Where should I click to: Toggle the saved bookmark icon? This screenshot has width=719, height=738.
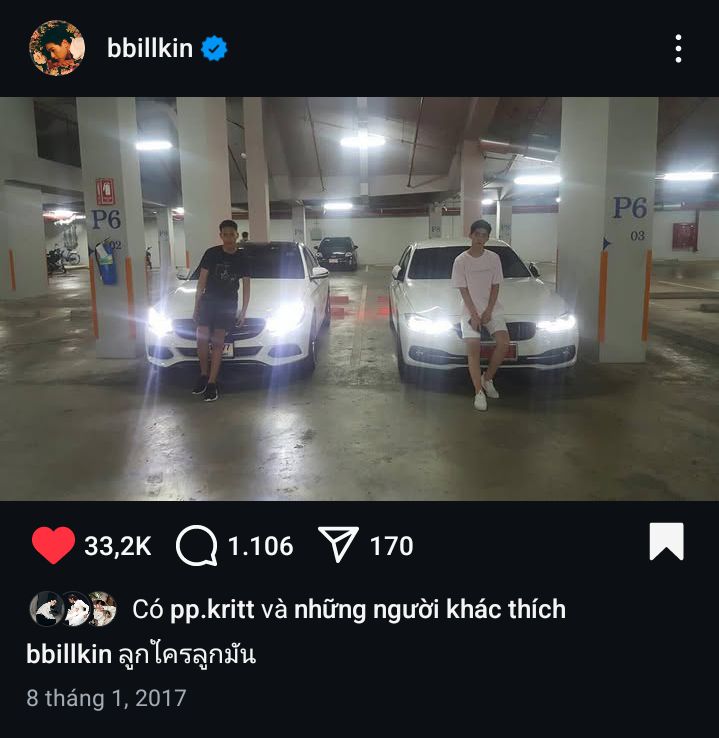(666, 542)
